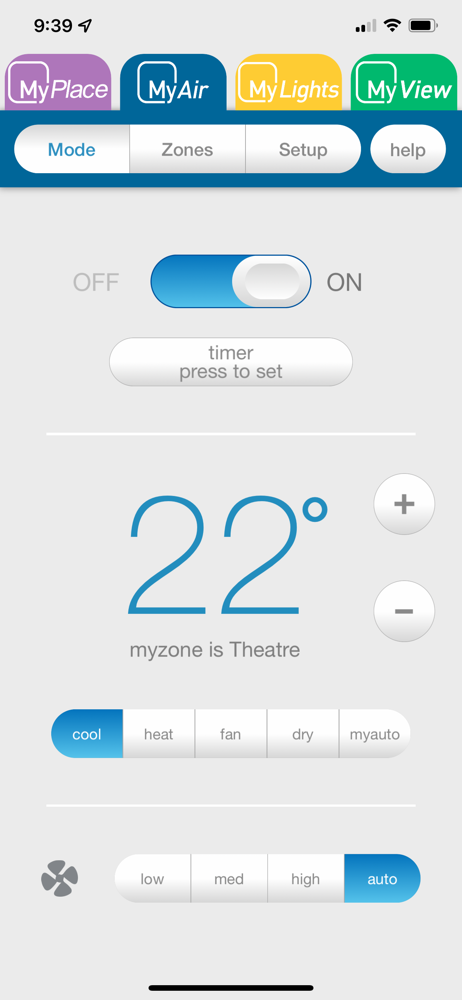Set fan speed to high
The height and width of the screenshot is (1000, 462).
pyautogui.click(x=306, y=879)
